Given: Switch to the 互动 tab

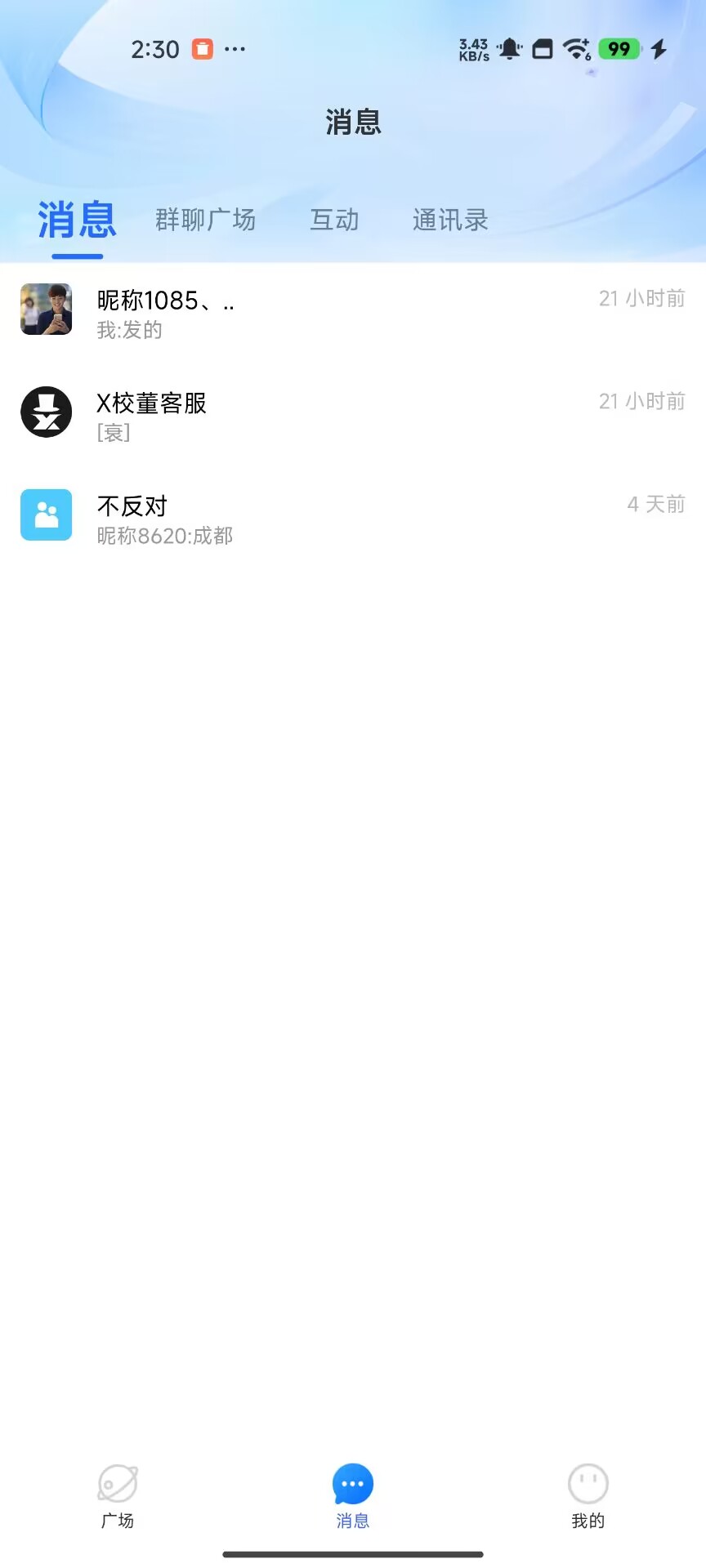Looking at the screenshot, I should coord(334,220).
